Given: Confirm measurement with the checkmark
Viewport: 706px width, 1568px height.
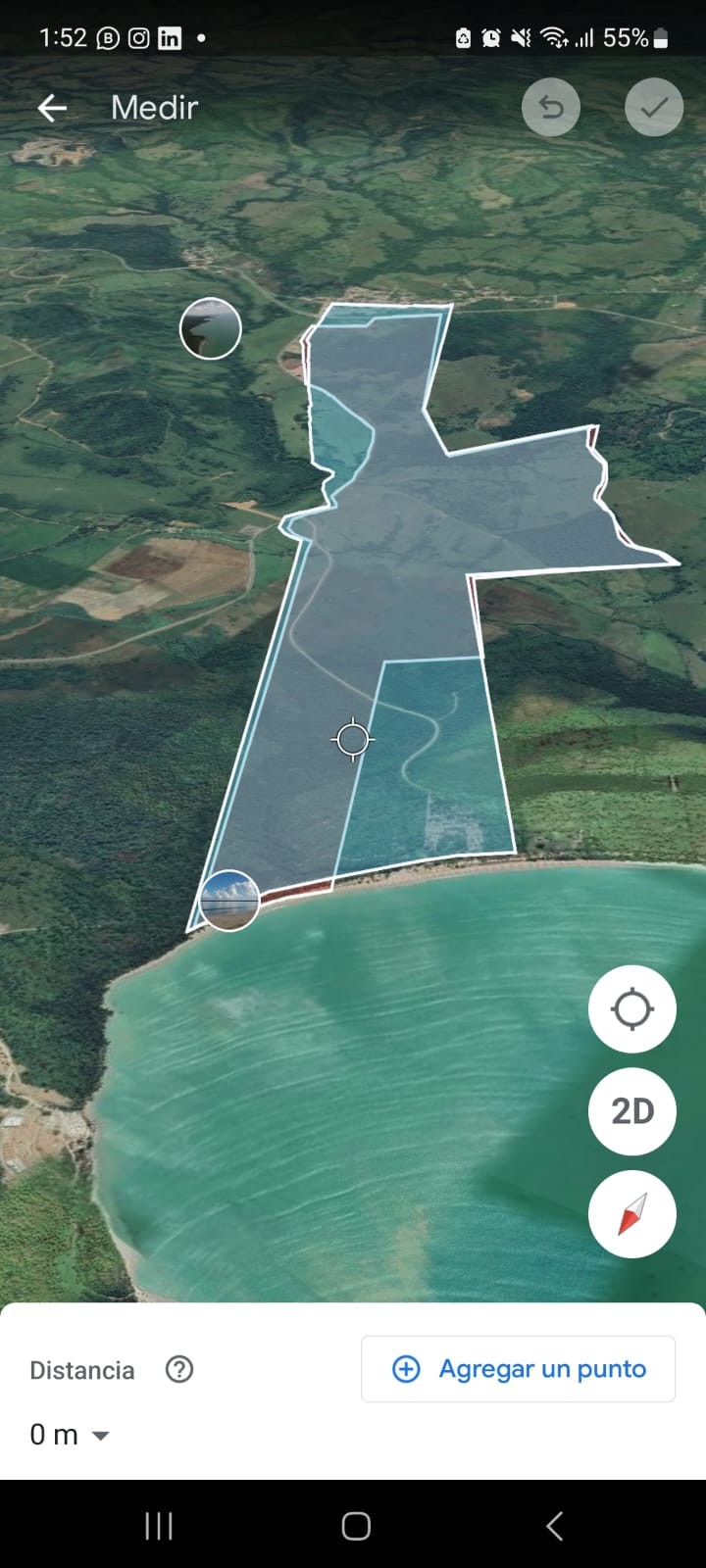Looking at the screenshot, I should pyautogui.click(x=654, y=107).
